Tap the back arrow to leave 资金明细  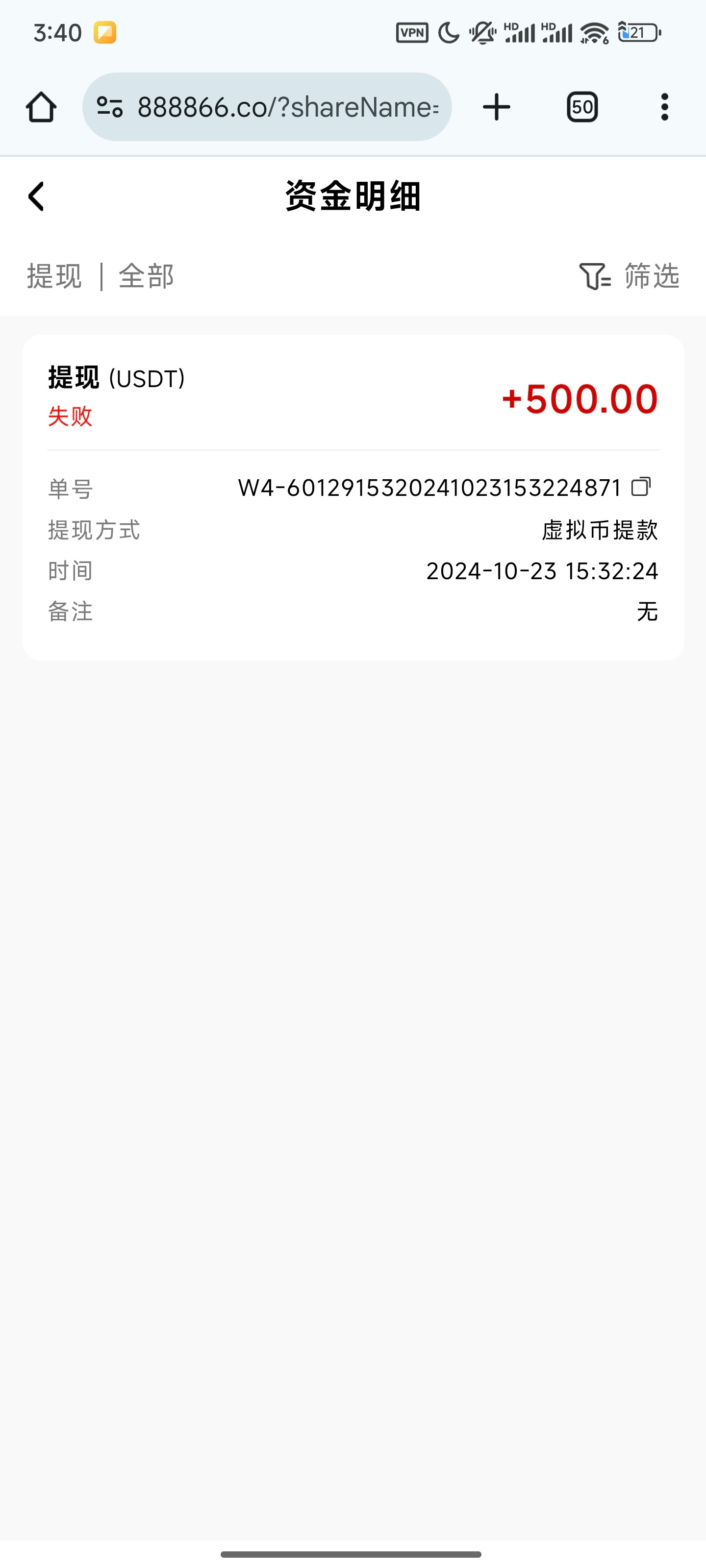pyautogui.click(x=36, y=196)
